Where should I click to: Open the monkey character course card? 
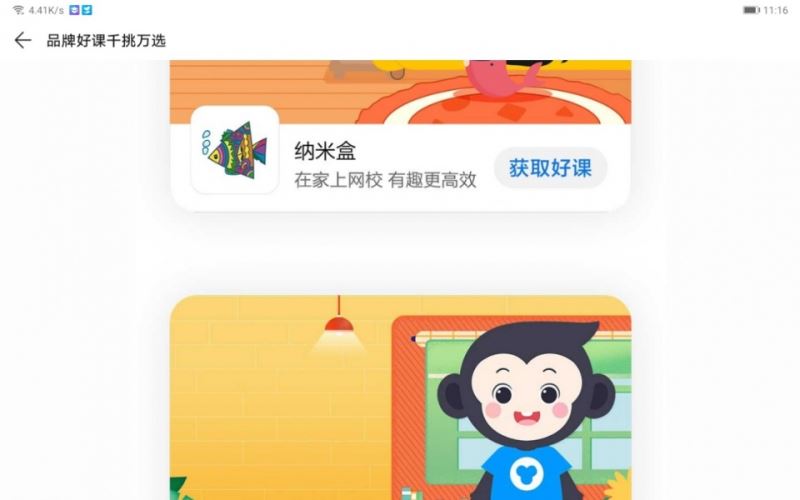click(x=400, y=400)
